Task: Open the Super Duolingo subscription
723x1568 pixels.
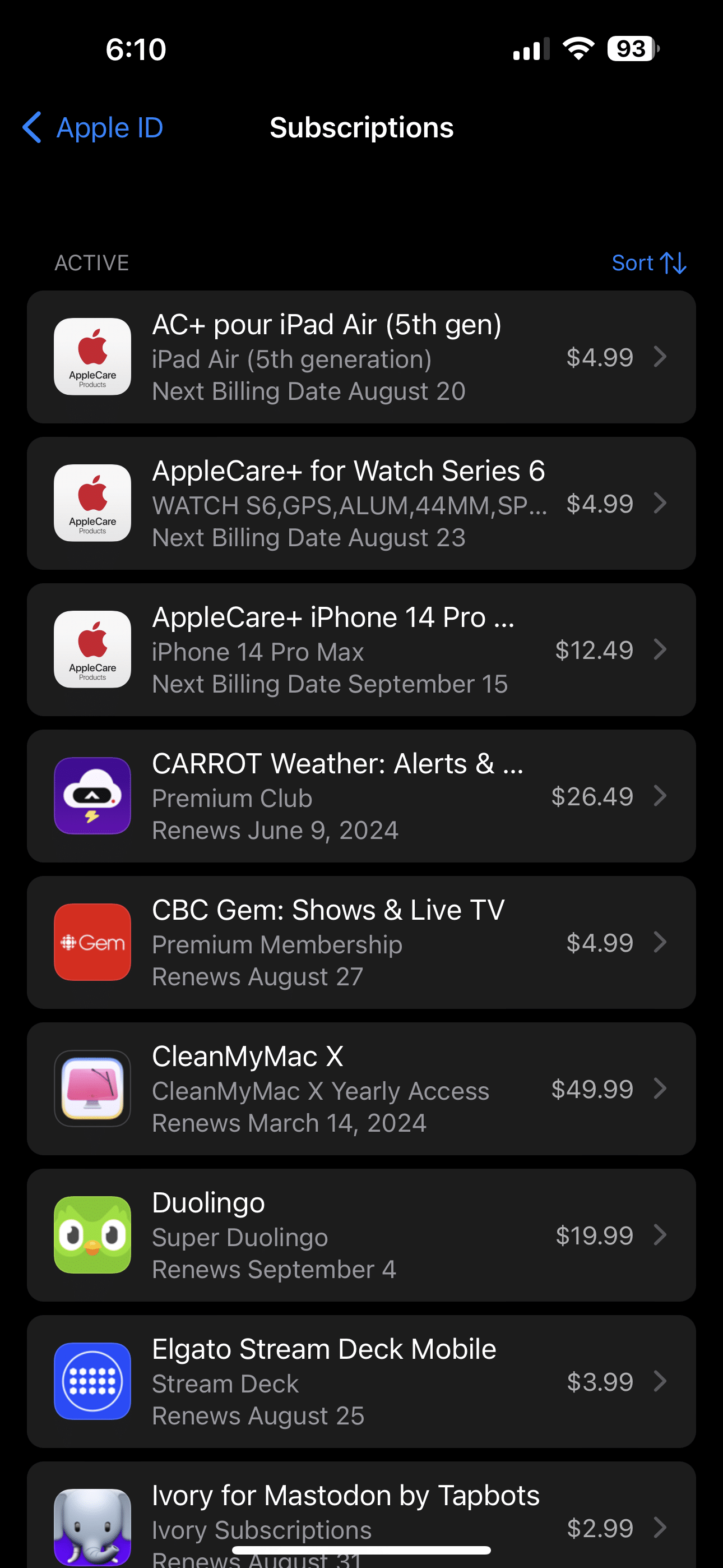Action: tap(361, 1235)
